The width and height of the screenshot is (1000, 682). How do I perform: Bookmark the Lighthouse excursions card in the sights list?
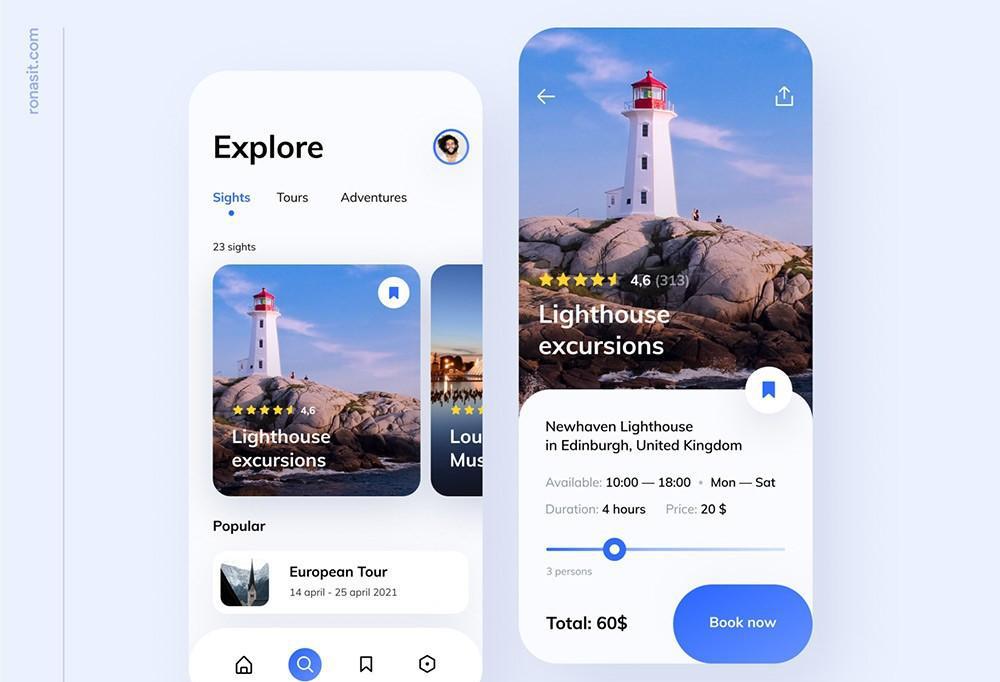click(393, 293)
